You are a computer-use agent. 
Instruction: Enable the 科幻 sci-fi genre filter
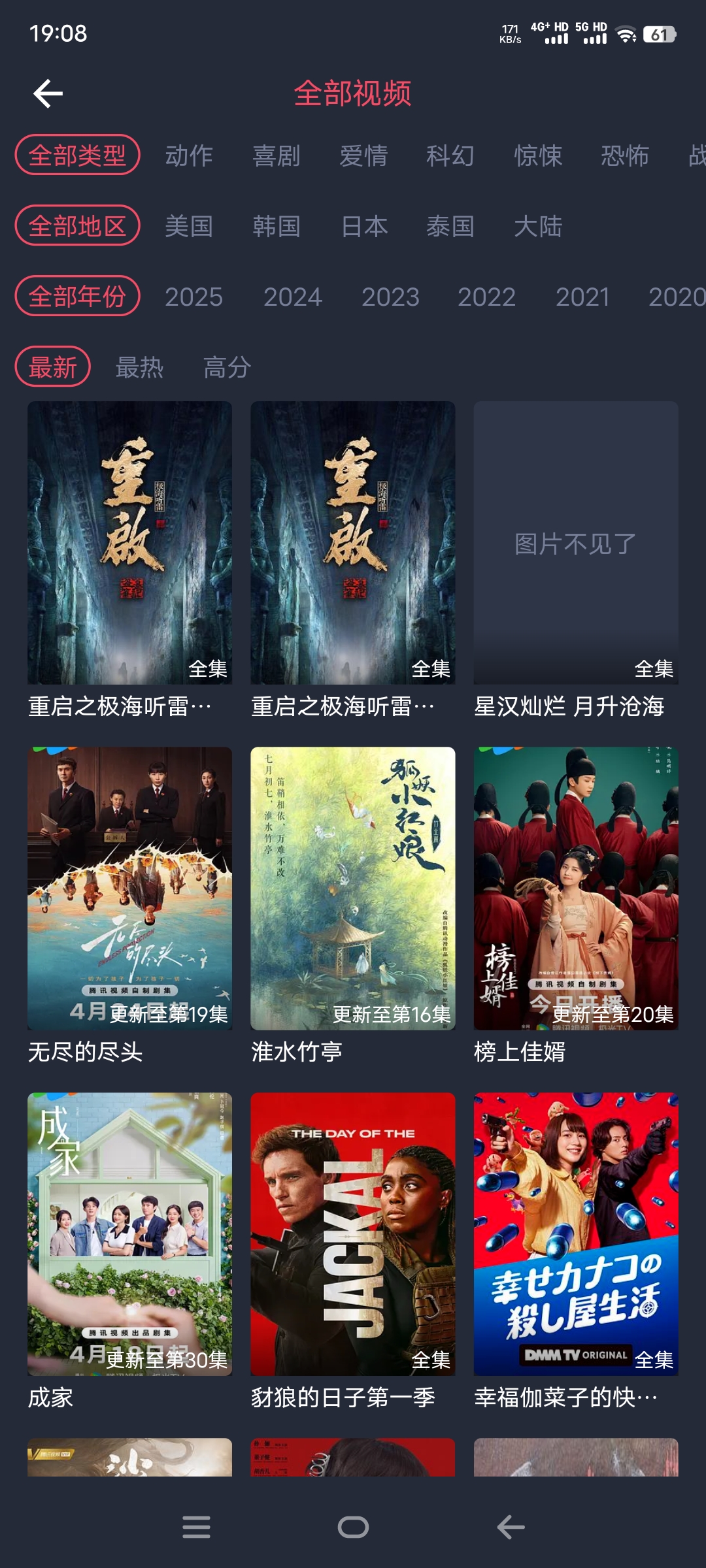451,155
